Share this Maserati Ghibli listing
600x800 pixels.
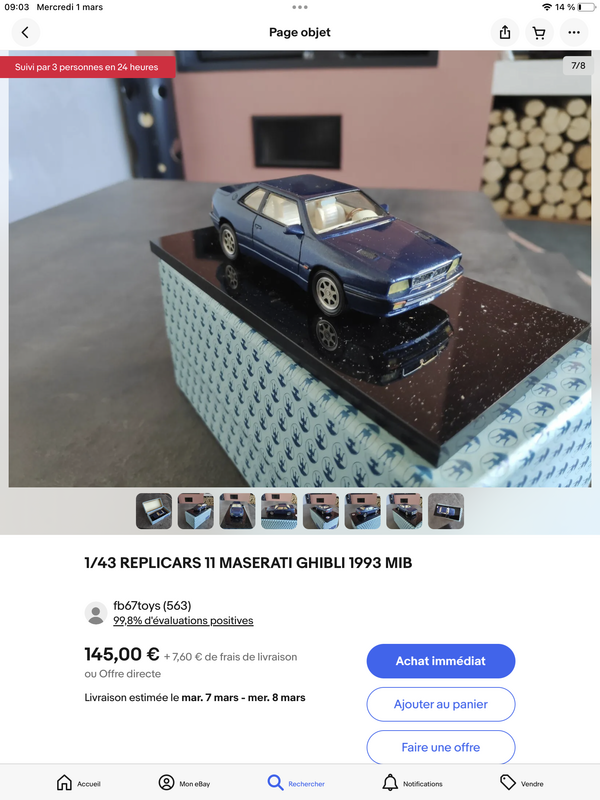click(x=505, y=33)
